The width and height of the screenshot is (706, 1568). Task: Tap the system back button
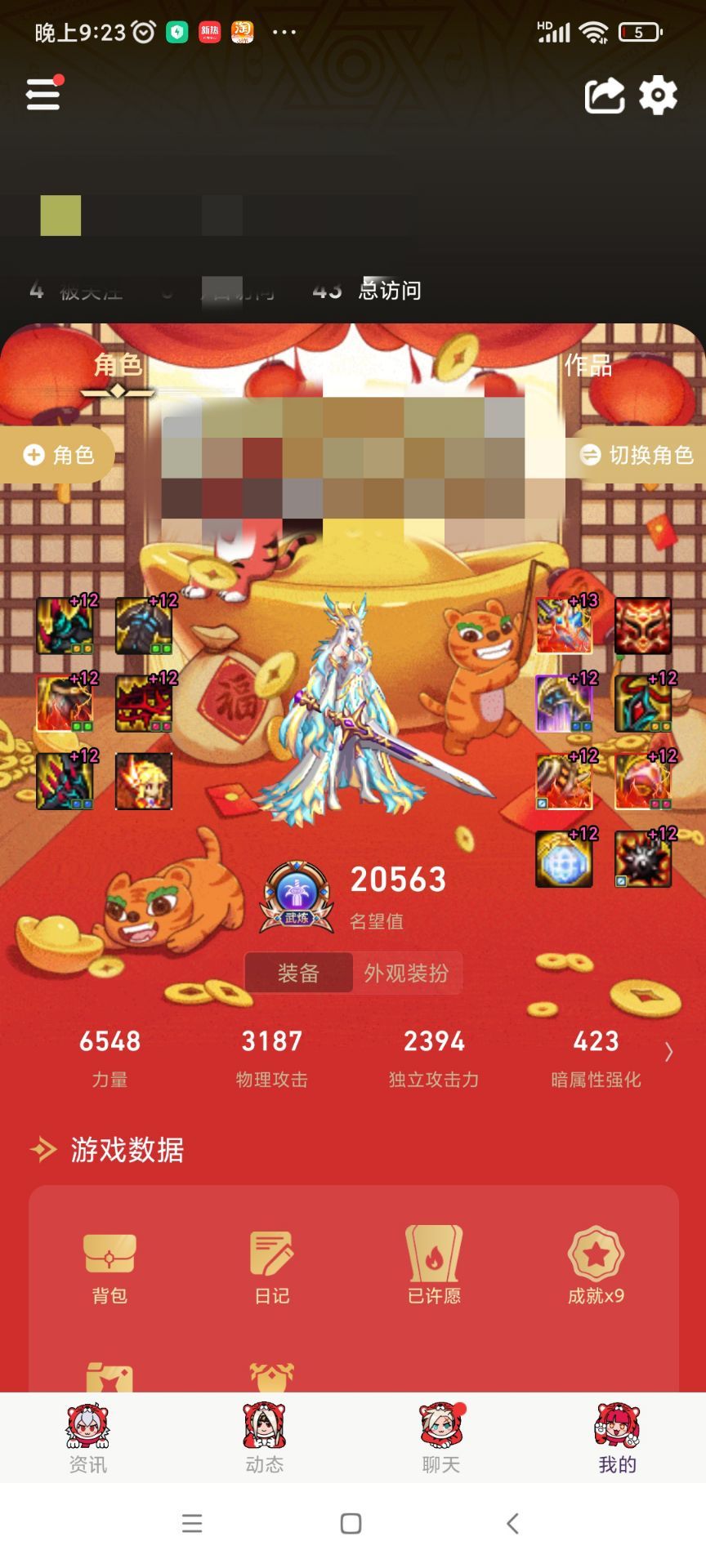(x=512, y=1523)
